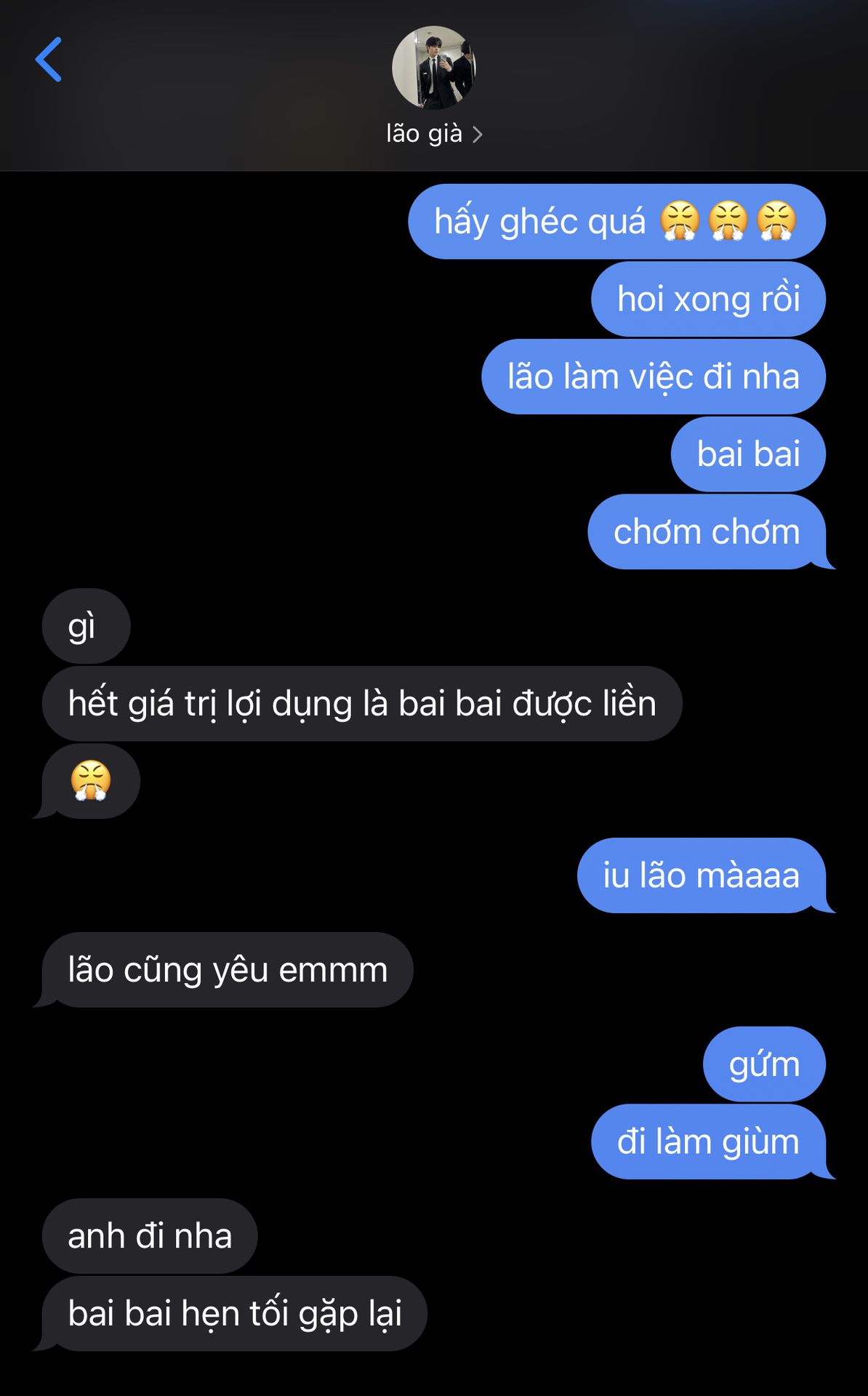The height and width of the screenshot is (1396, 868).
Task: Go back to the messages list
Action: [x=49, y=60]
